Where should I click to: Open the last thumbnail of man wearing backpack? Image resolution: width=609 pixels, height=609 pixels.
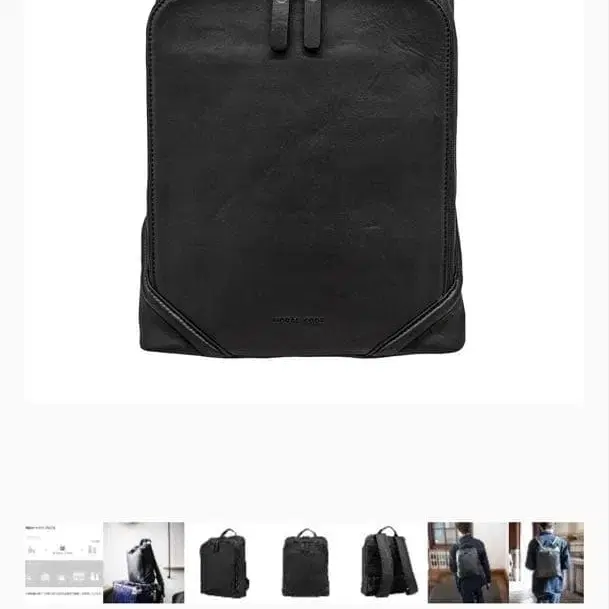546,562
